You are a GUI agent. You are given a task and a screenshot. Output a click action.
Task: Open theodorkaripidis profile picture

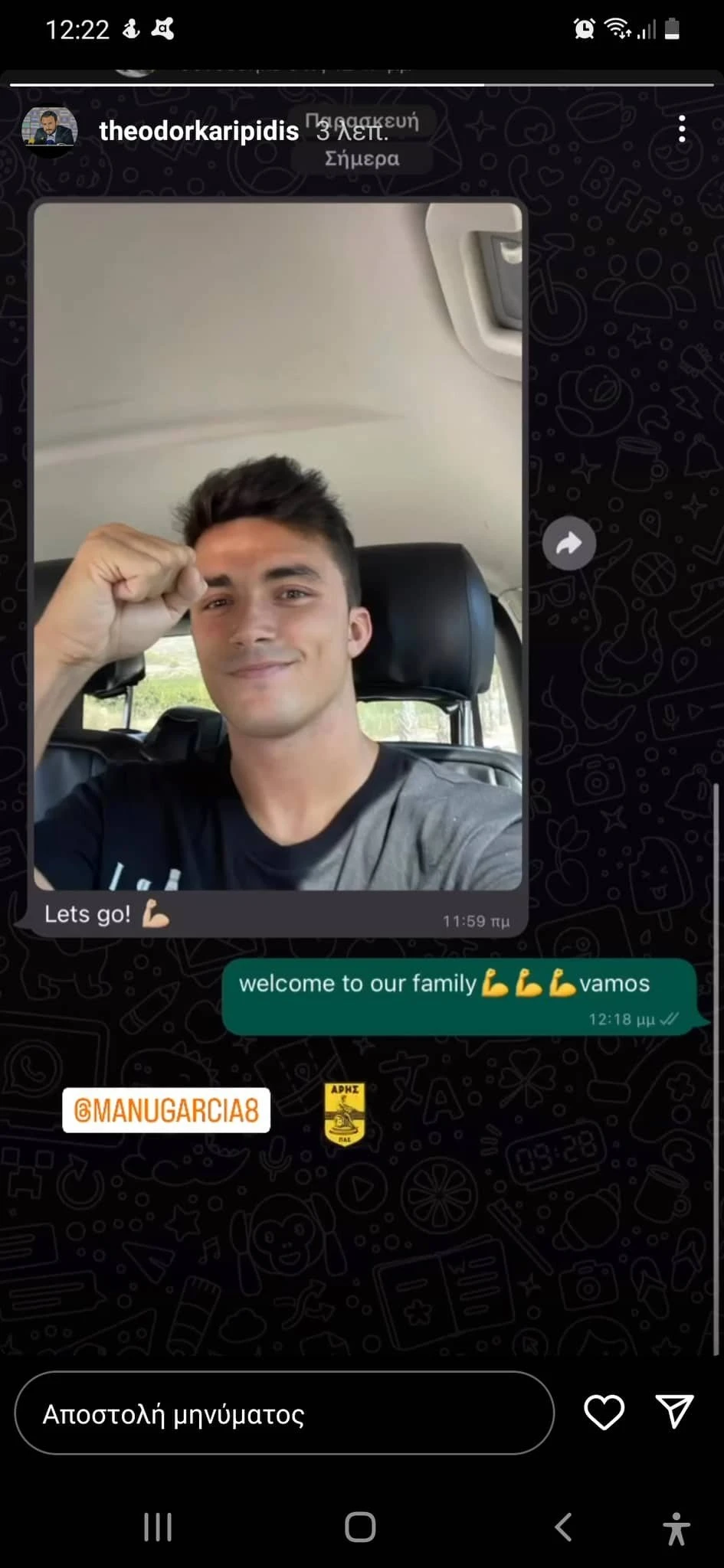[x=49, y=130]
